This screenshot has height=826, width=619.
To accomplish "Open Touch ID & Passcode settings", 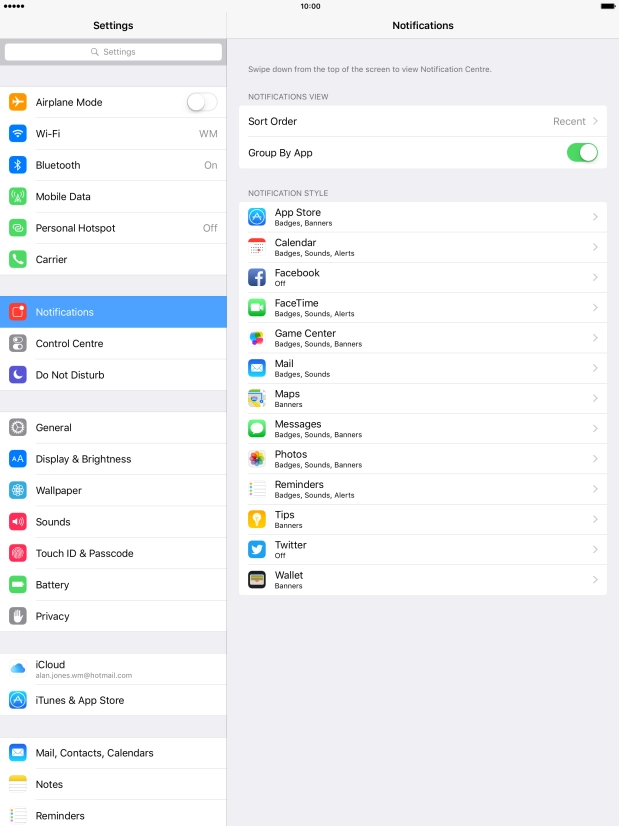I will click(x=113, y=553).
